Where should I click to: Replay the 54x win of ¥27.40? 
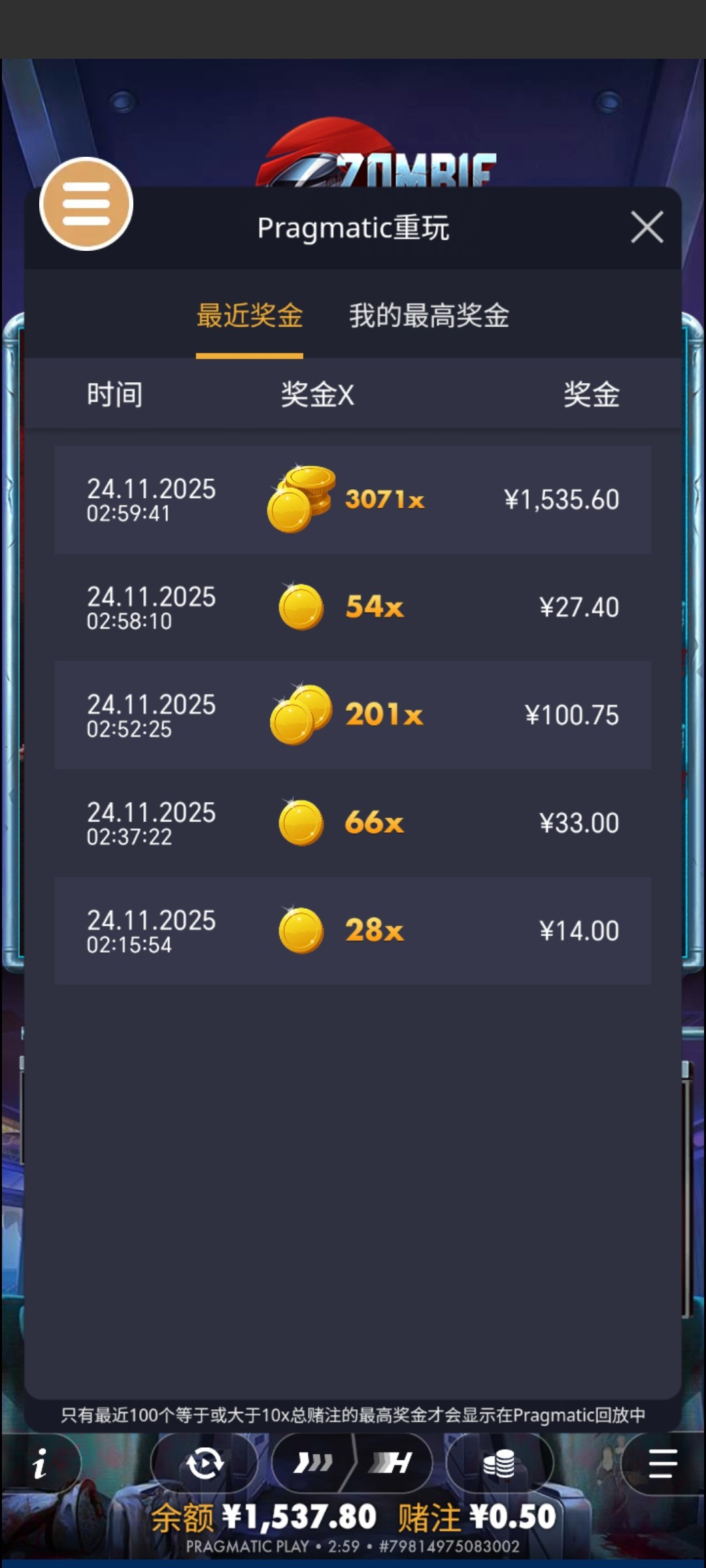click(x=353, y=608)
